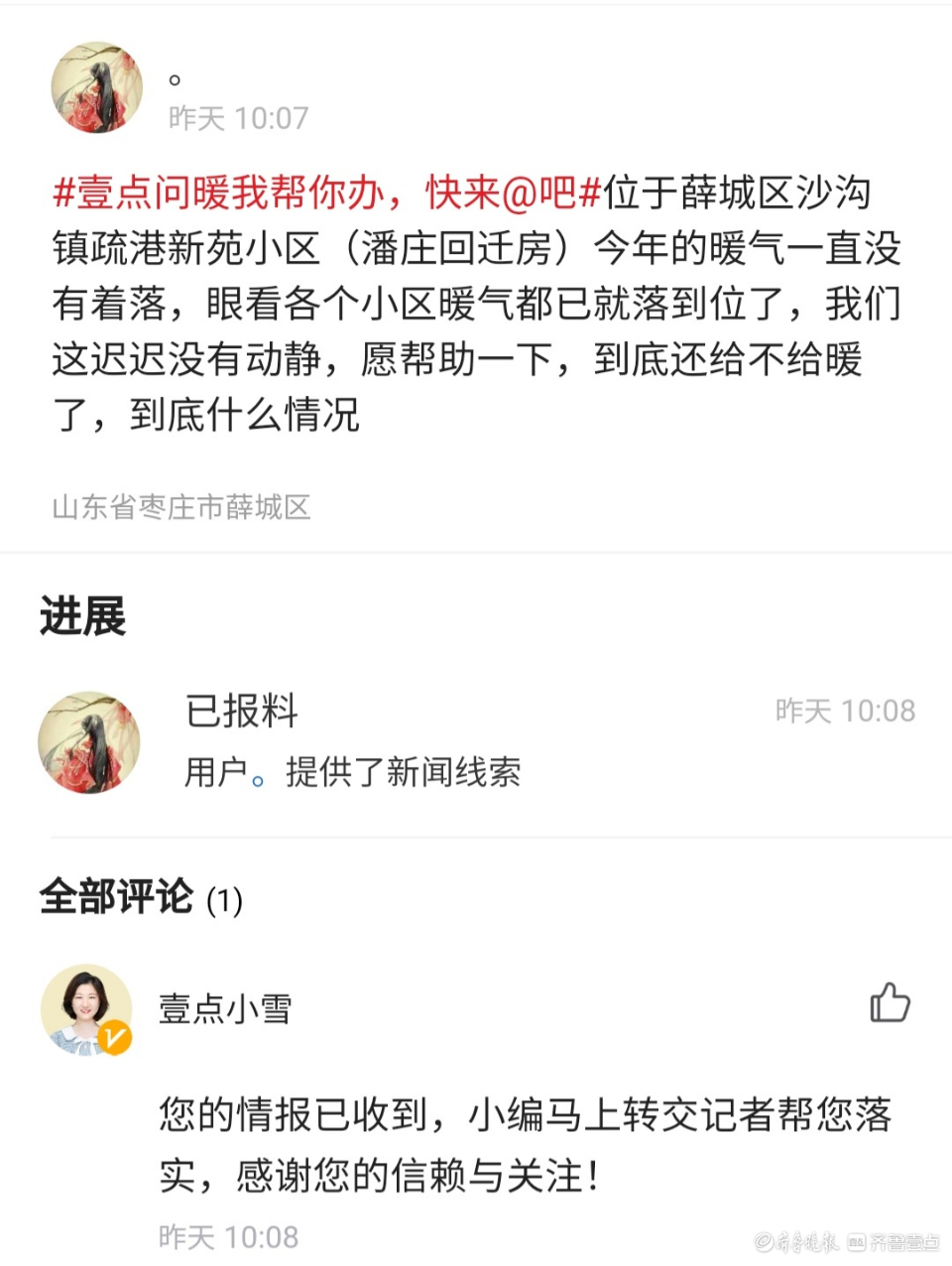Open the poster's avatar at the top
Image resolution: width=952 pixels, height=1266 pixels.
[x=95, y=86]
